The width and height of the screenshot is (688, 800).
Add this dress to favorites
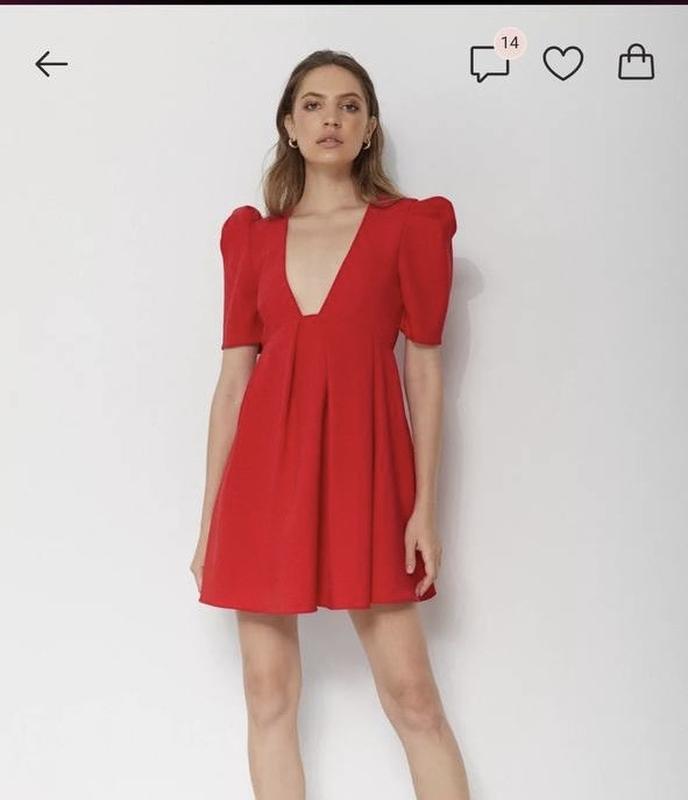pyautogui.click(x=563, y=63)
